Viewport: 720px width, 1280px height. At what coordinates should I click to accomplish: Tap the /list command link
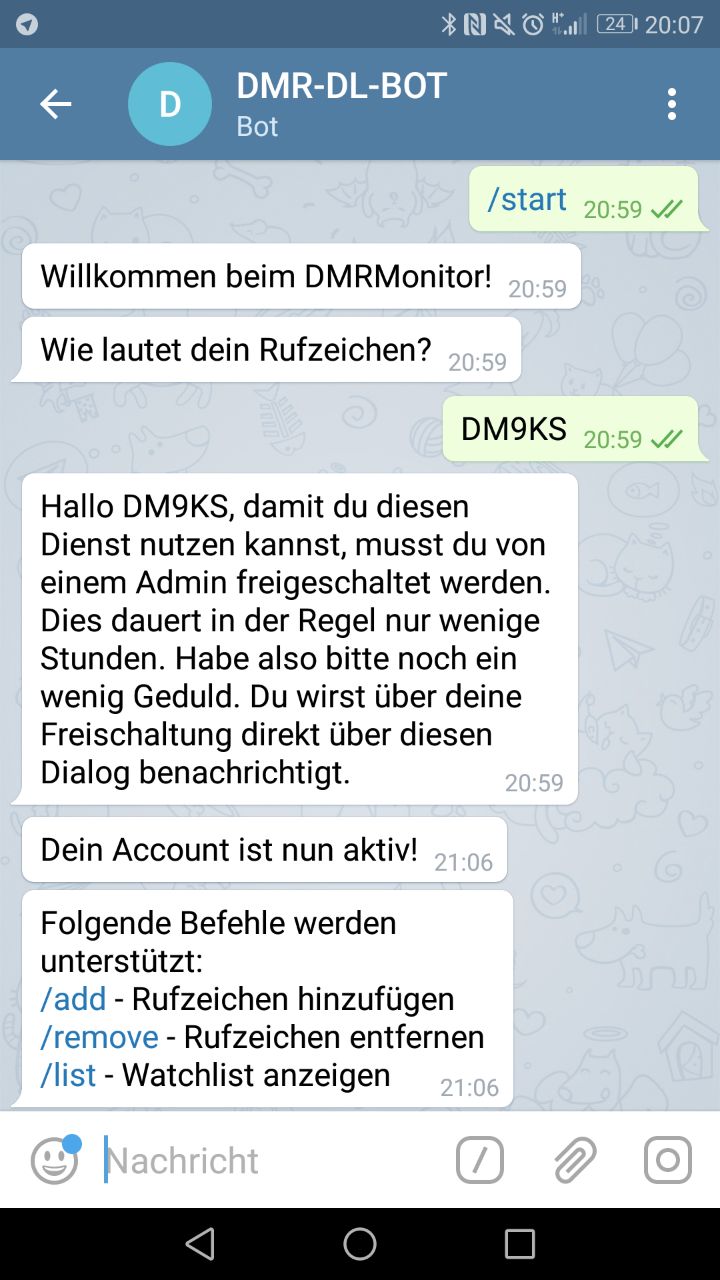click(x=68, y=1075)
